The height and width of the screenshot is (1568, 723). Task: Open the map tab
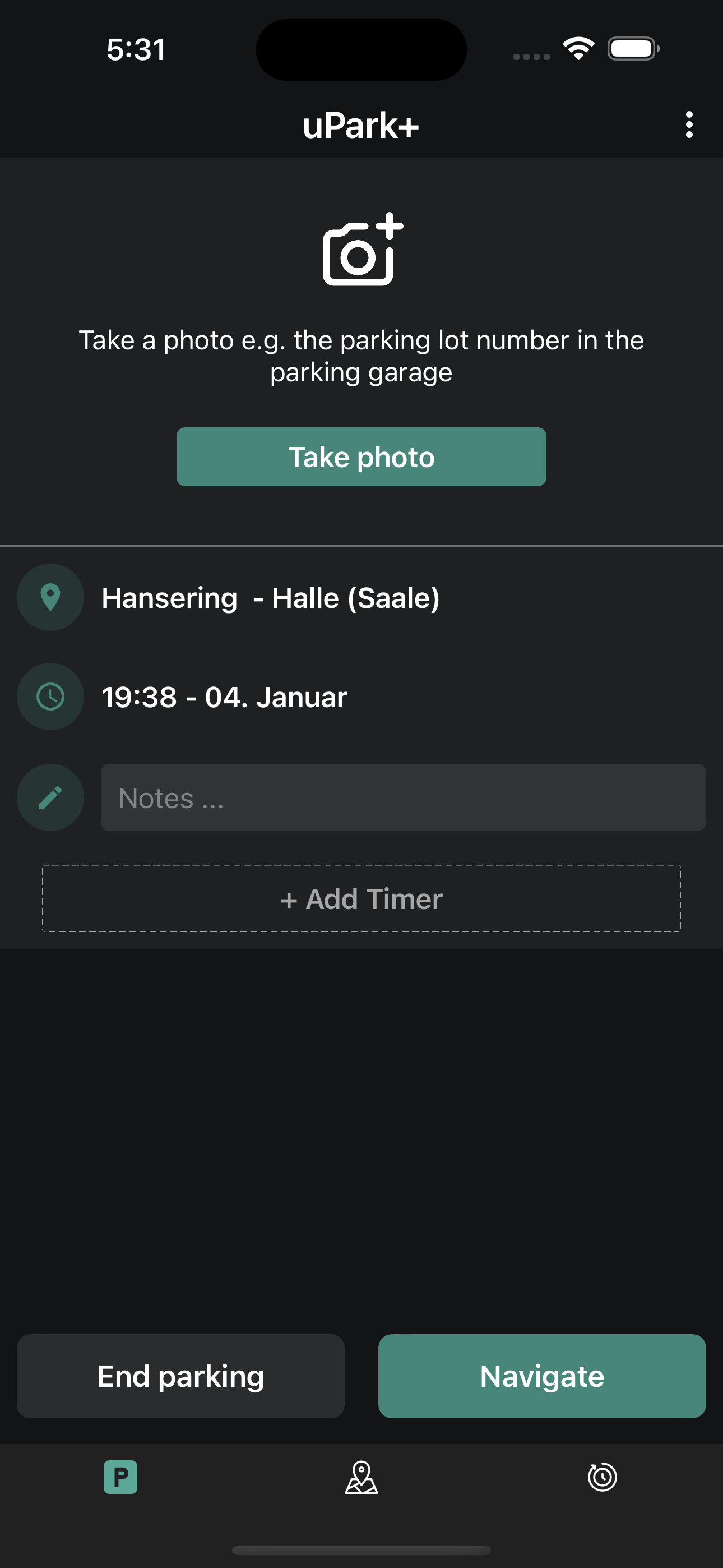[361, 1477]
